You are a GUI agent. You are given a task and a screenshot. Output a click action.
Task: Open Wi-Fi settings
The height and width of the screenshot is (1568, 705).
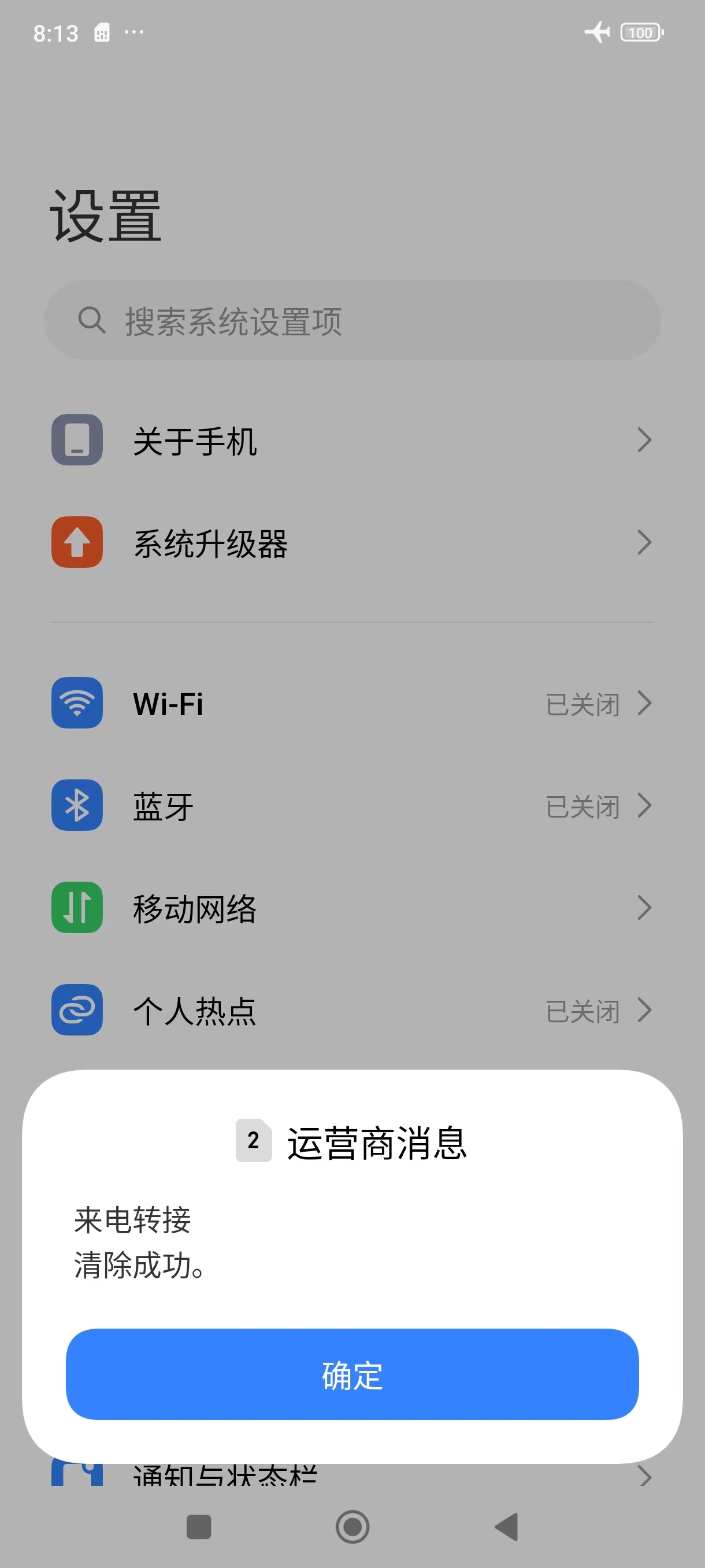[352, 703]
